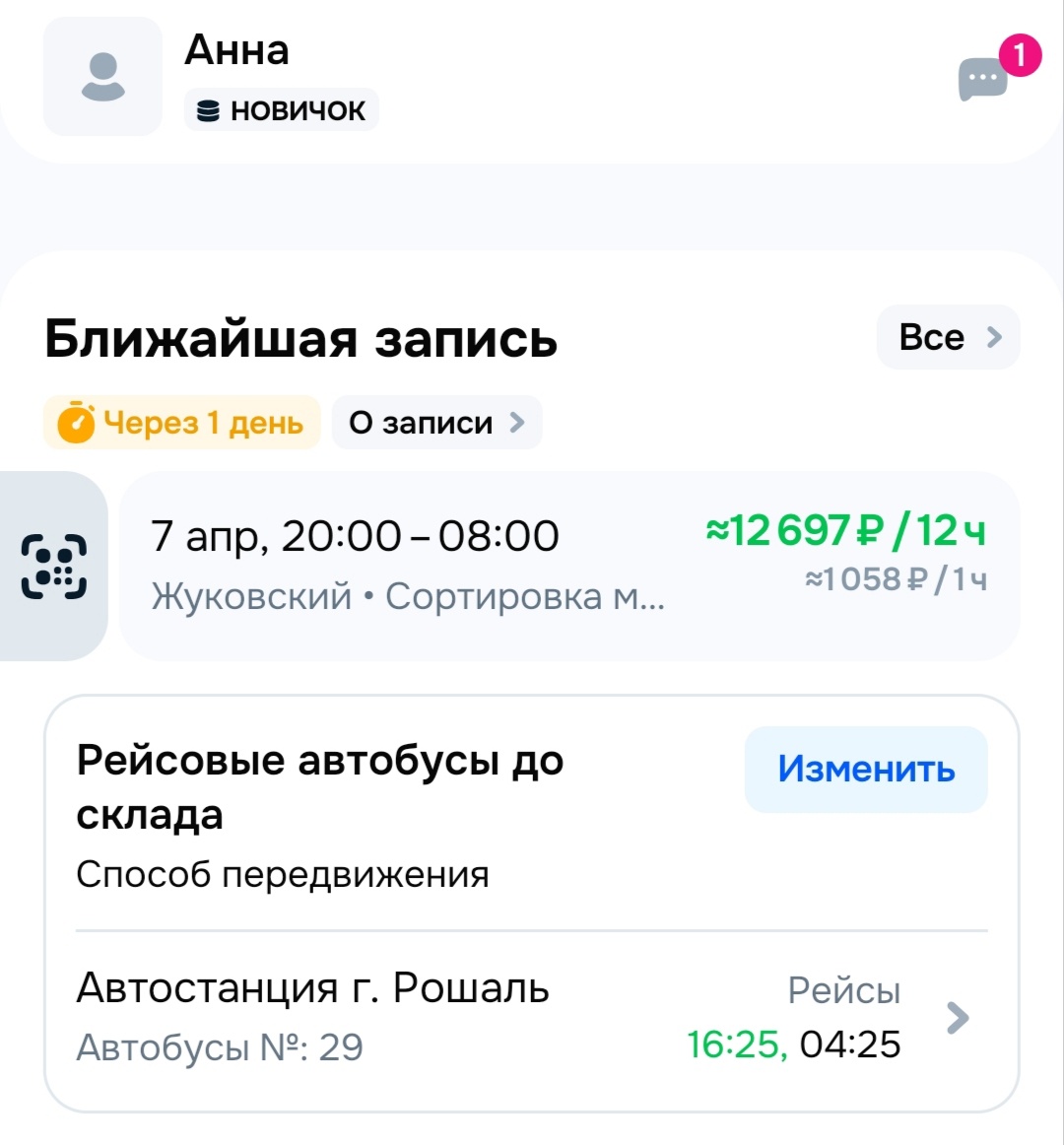Click Анна's profile avatar
Viewport: 1064px width, 1145px height.
102,77
